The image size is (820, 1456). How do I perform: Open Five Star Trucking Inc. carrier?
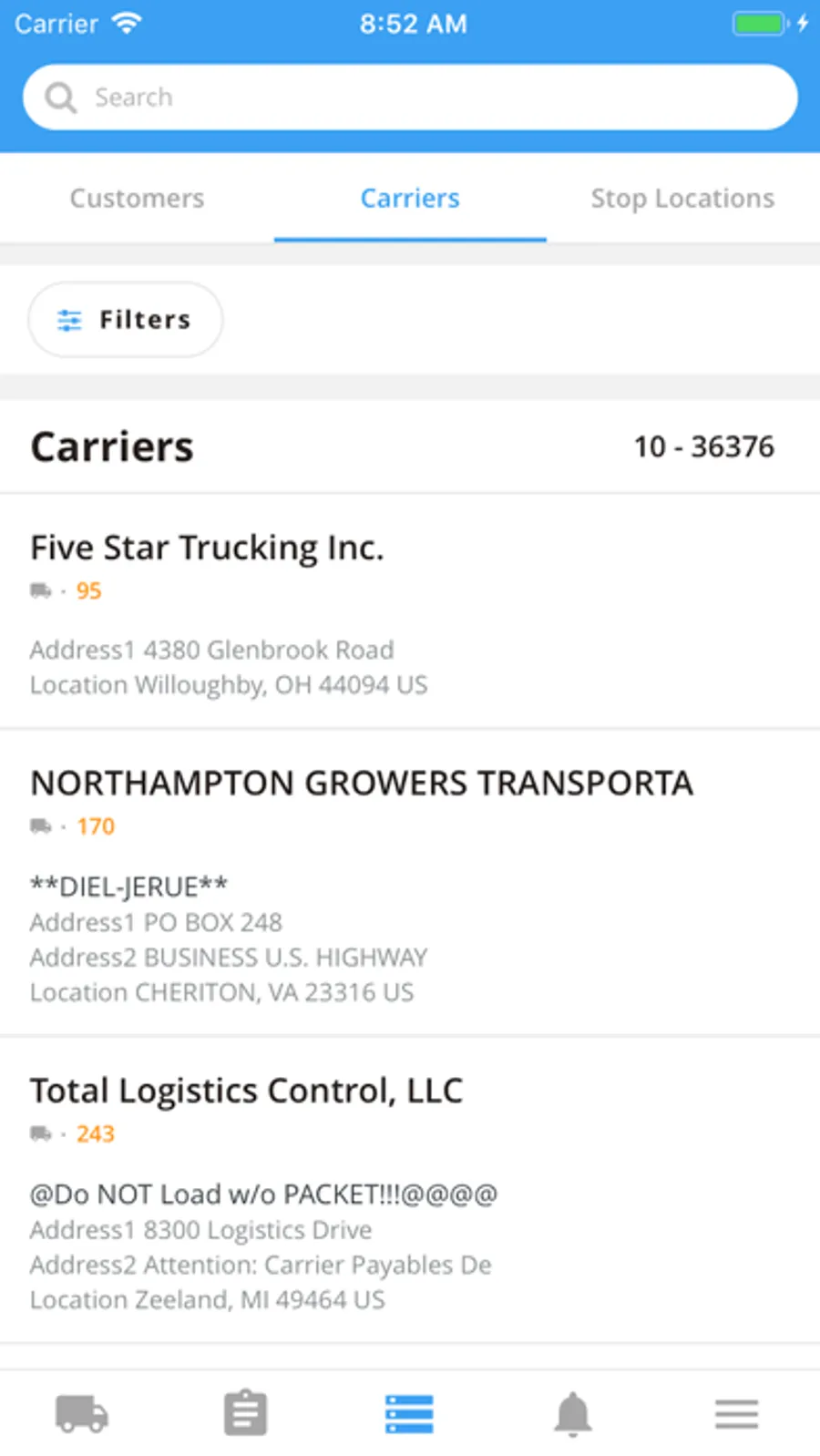(410, 611)
